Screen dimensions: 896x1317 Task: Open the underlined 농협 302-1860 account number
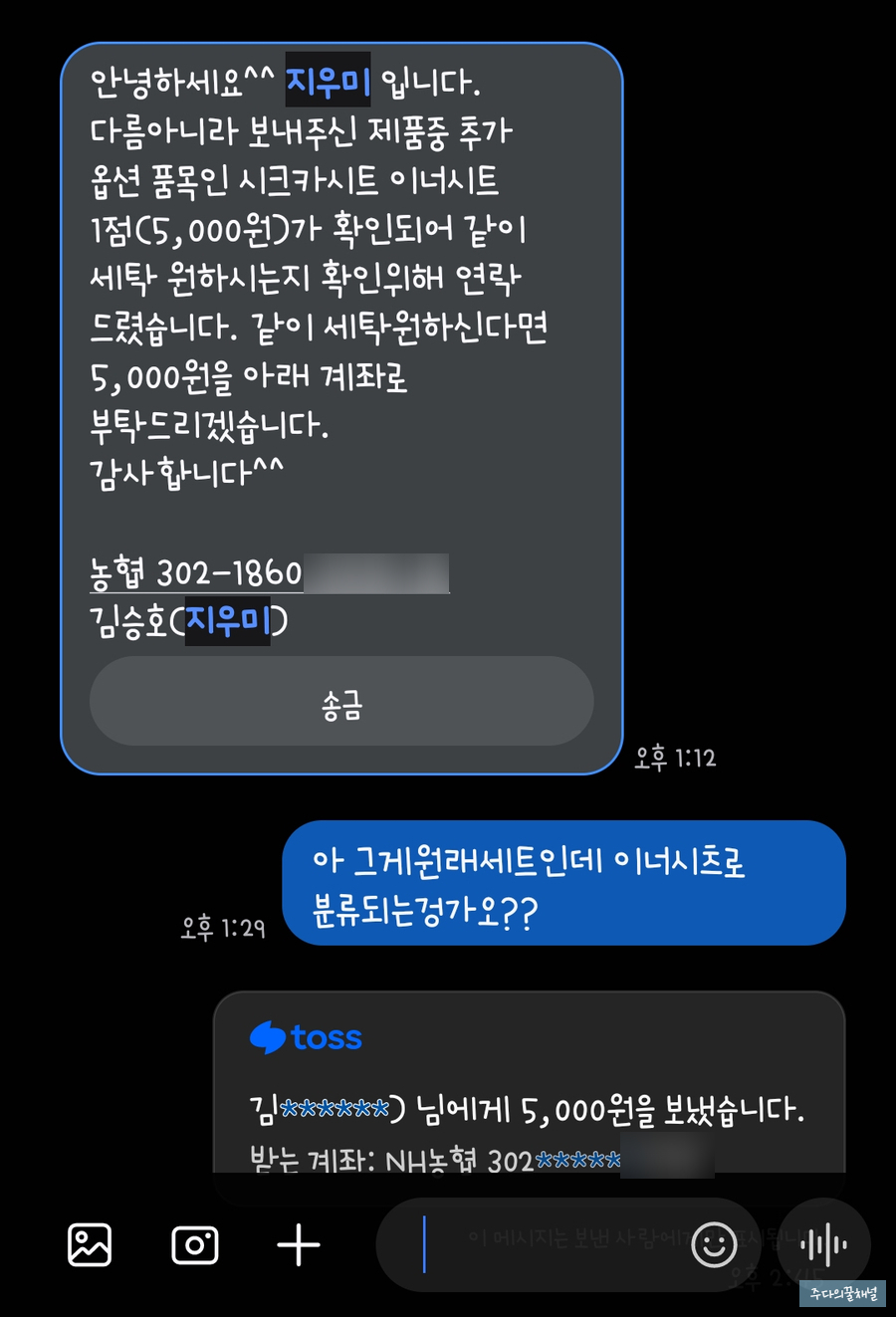197,573
